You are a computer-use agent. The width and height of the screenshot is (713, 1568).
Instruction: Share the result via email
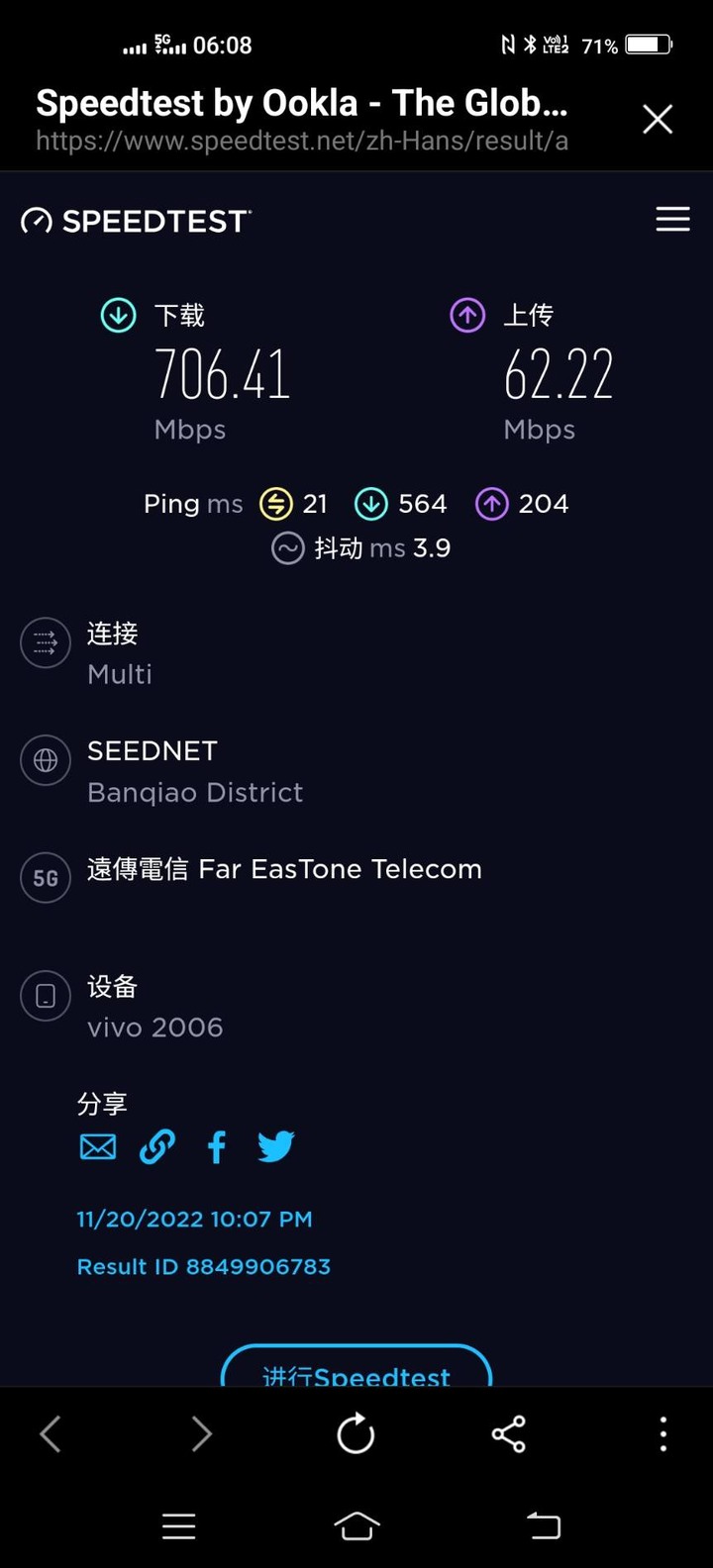[97, 1146]
